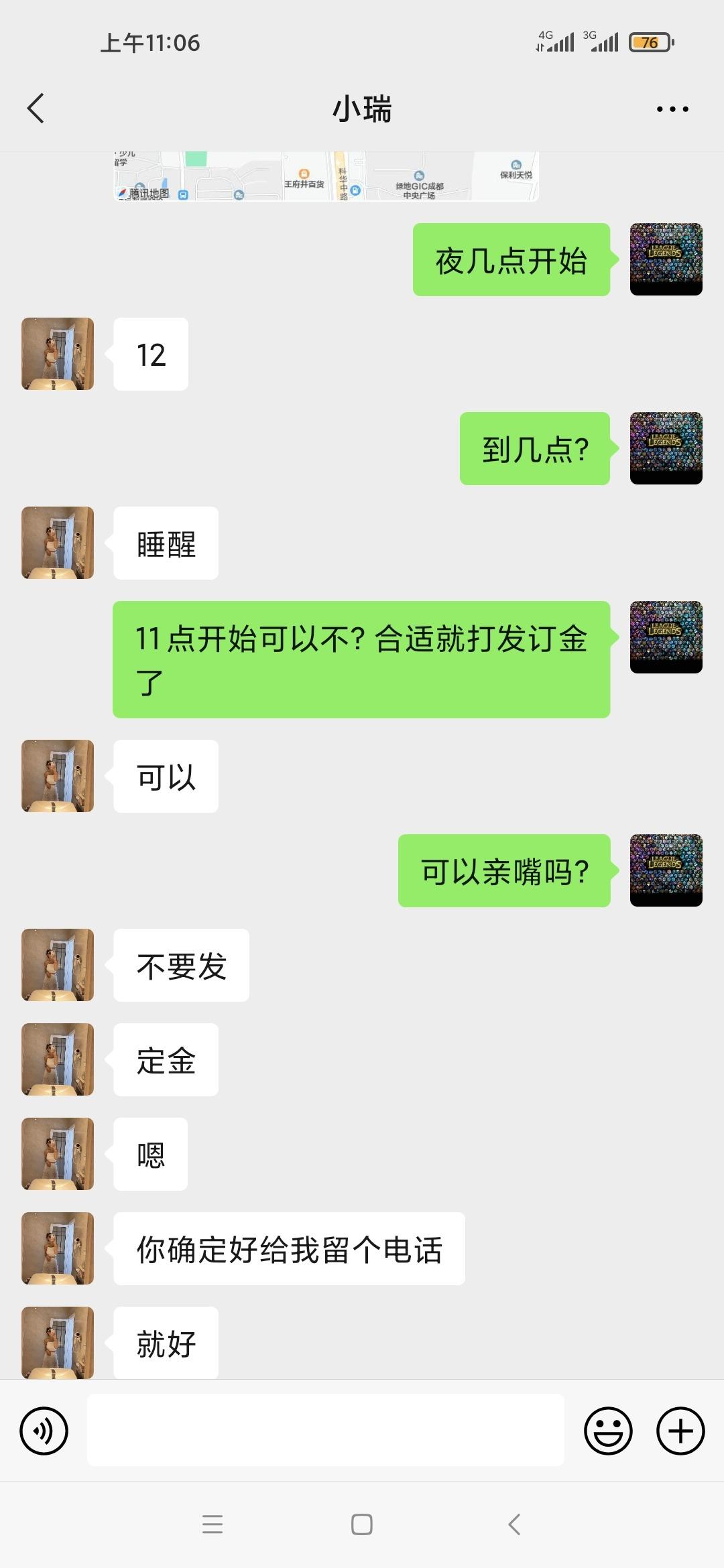Go back from the 小瑞 chat
724x1568 pixels.
point(36,109)
